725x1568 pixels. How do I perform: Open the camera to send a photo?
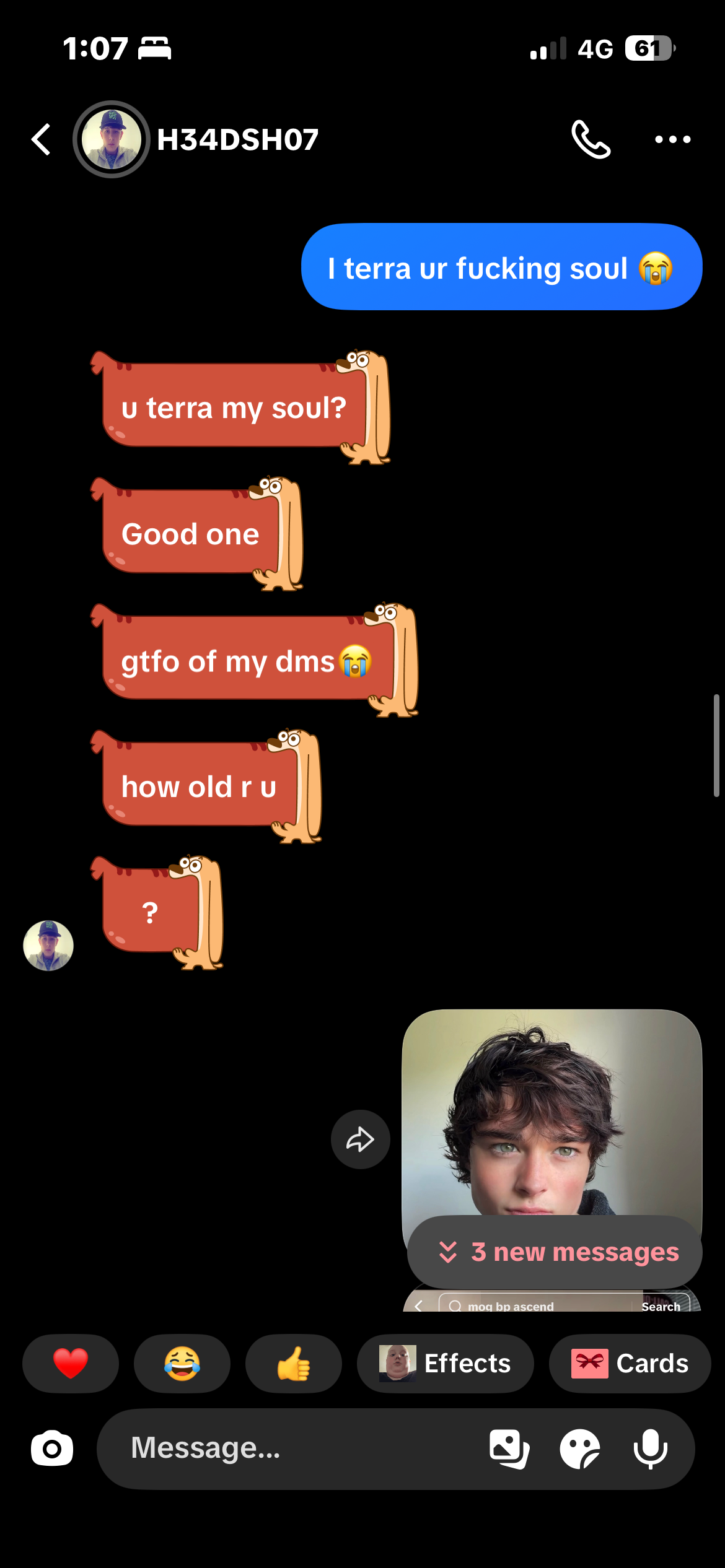coord(52,1448)
